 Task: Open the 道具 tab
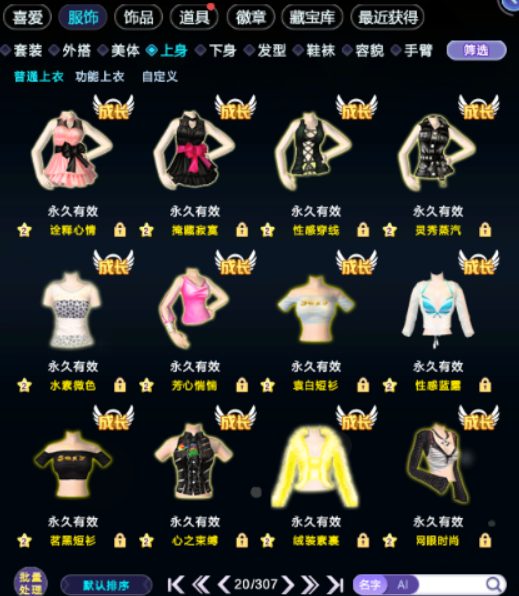(194, 17)
